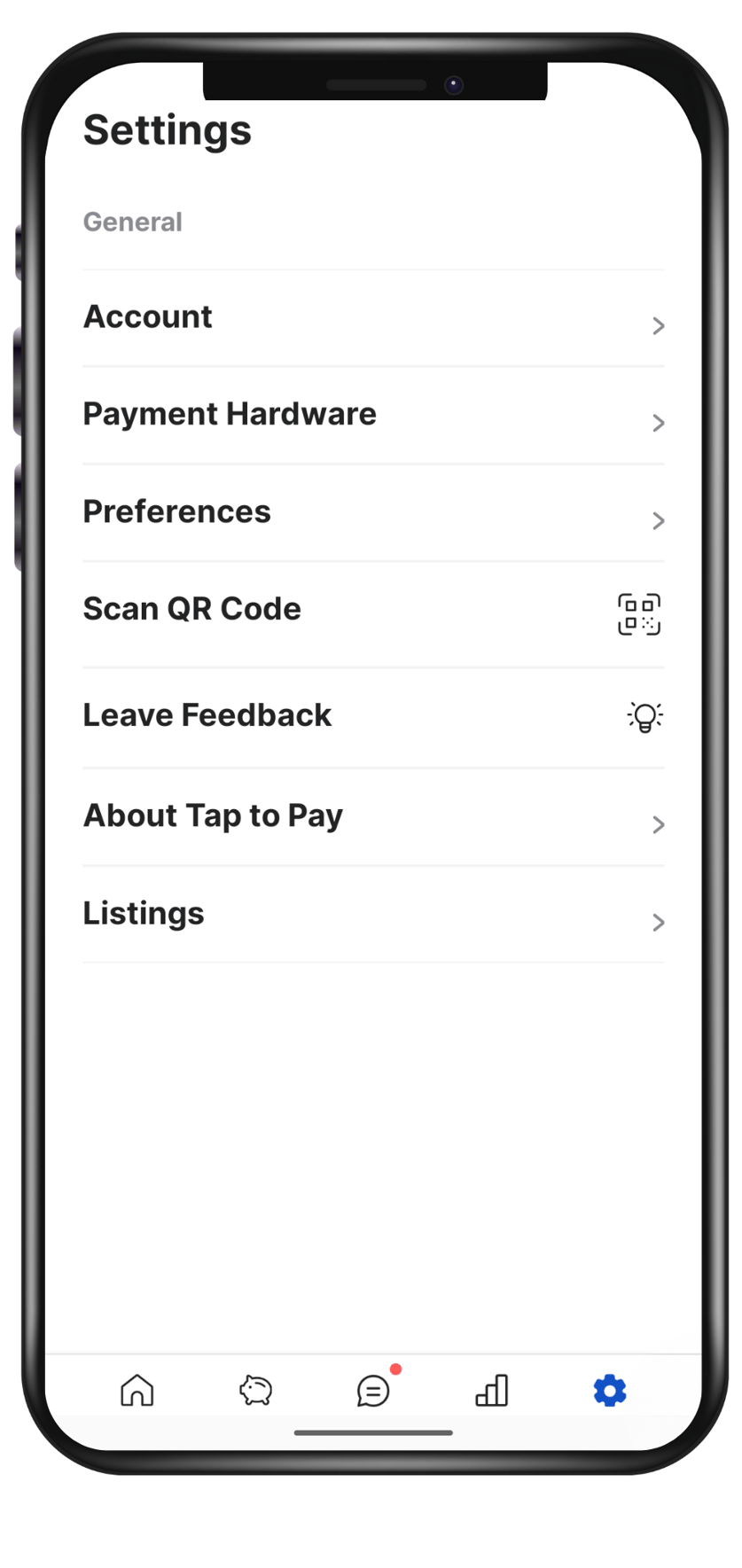Tap Leave Feedback
742x1568 pixels.
tap(207, 715)
